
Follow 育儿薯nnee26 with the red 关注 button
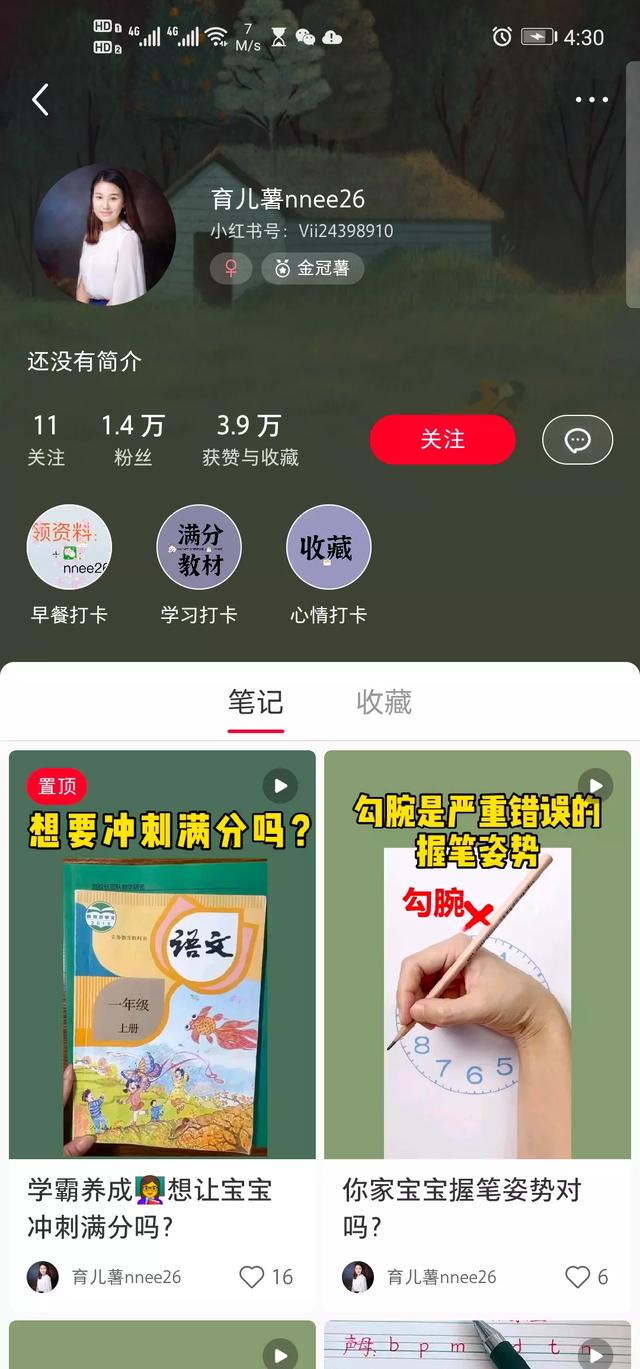point(442,439)
